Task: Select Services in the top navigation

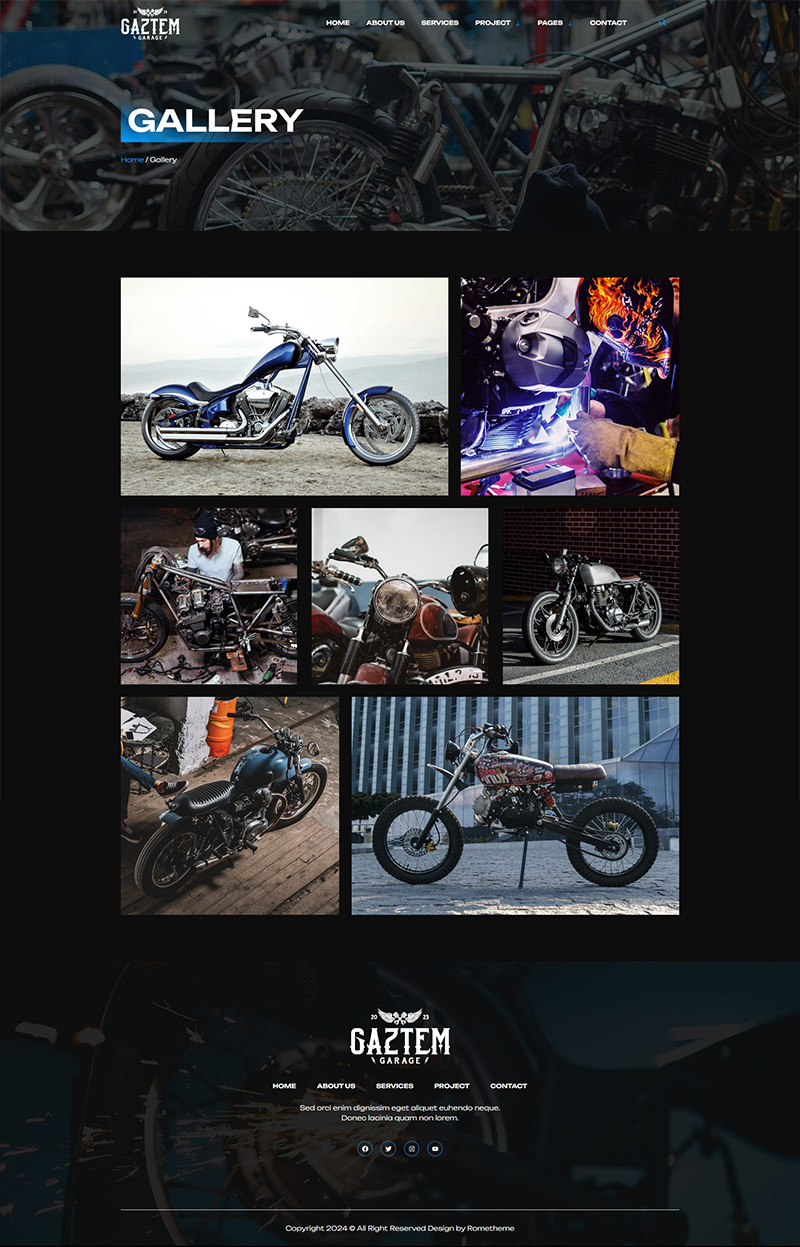Action: (x=440, y=22)
